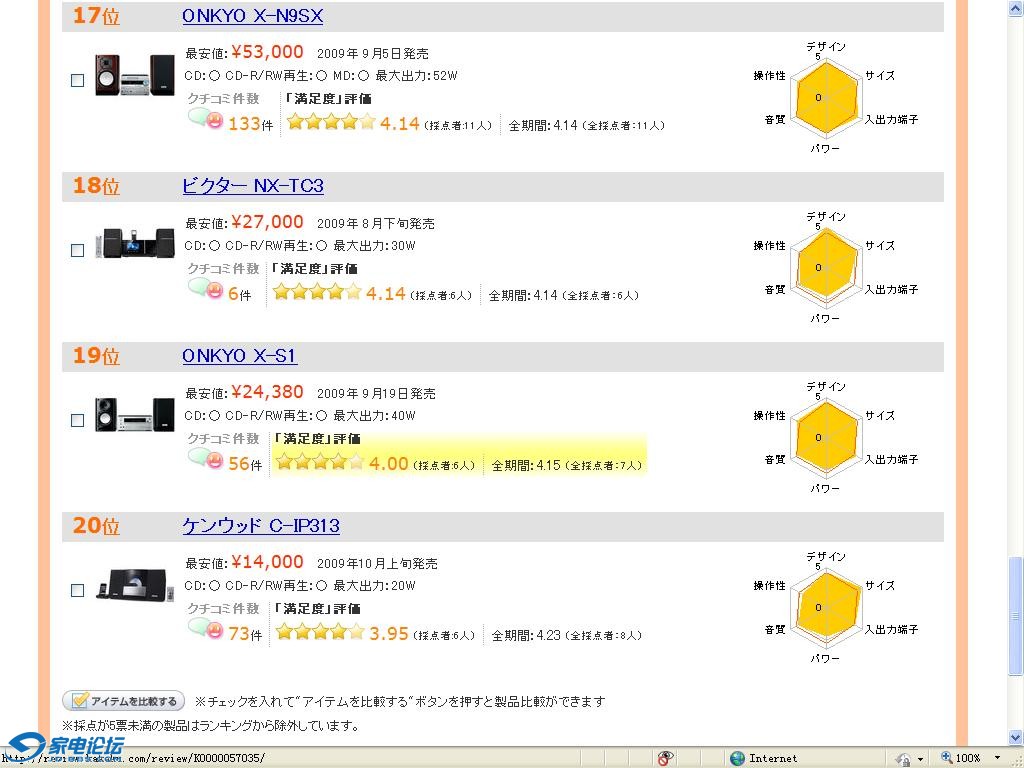The image size is (1024, 768).
Task: Open the 100% zoom level dropdown
Action: pyautogui.click(x=997, y=758)
